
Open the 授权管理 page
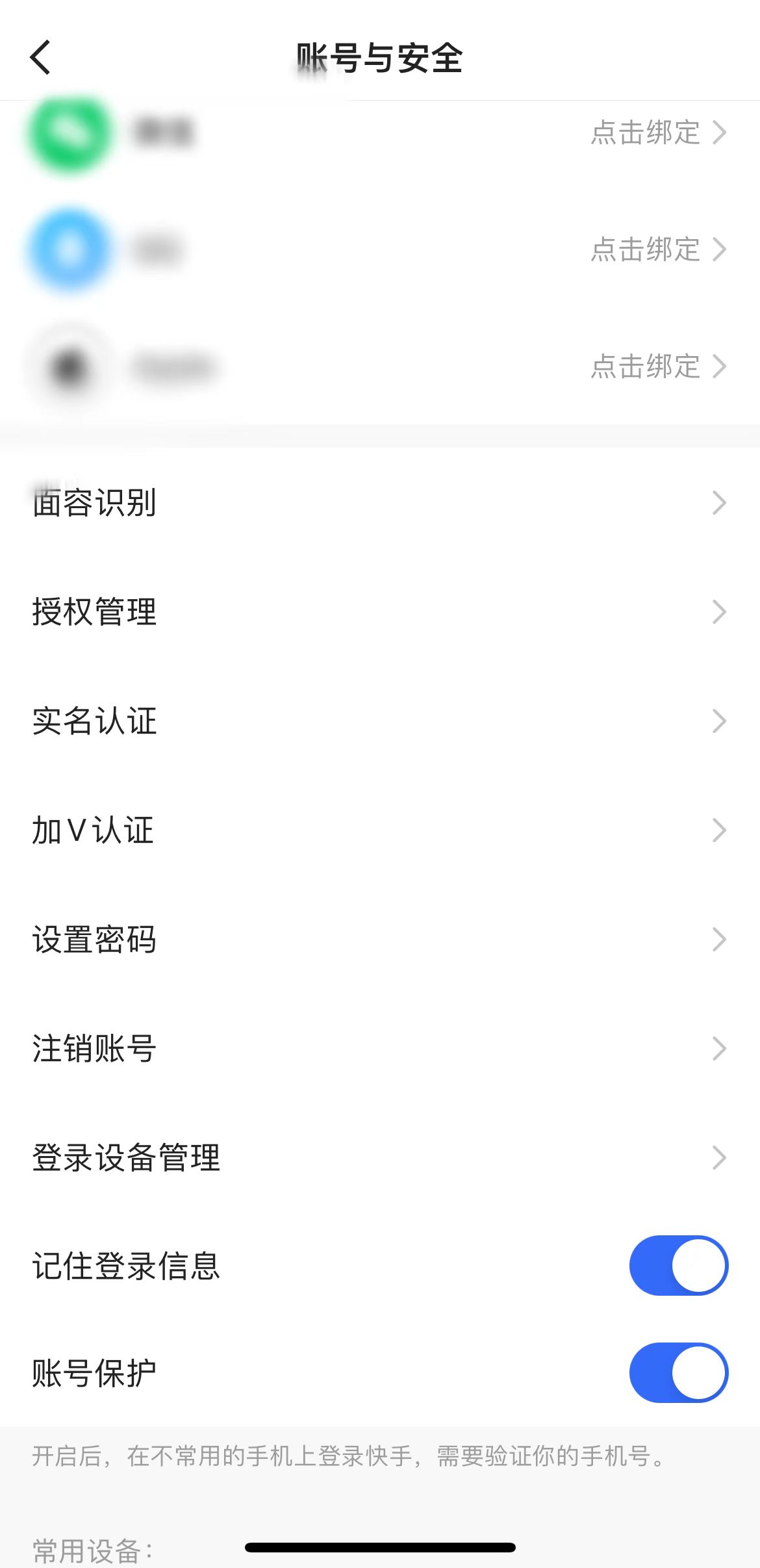click(95, 611)
